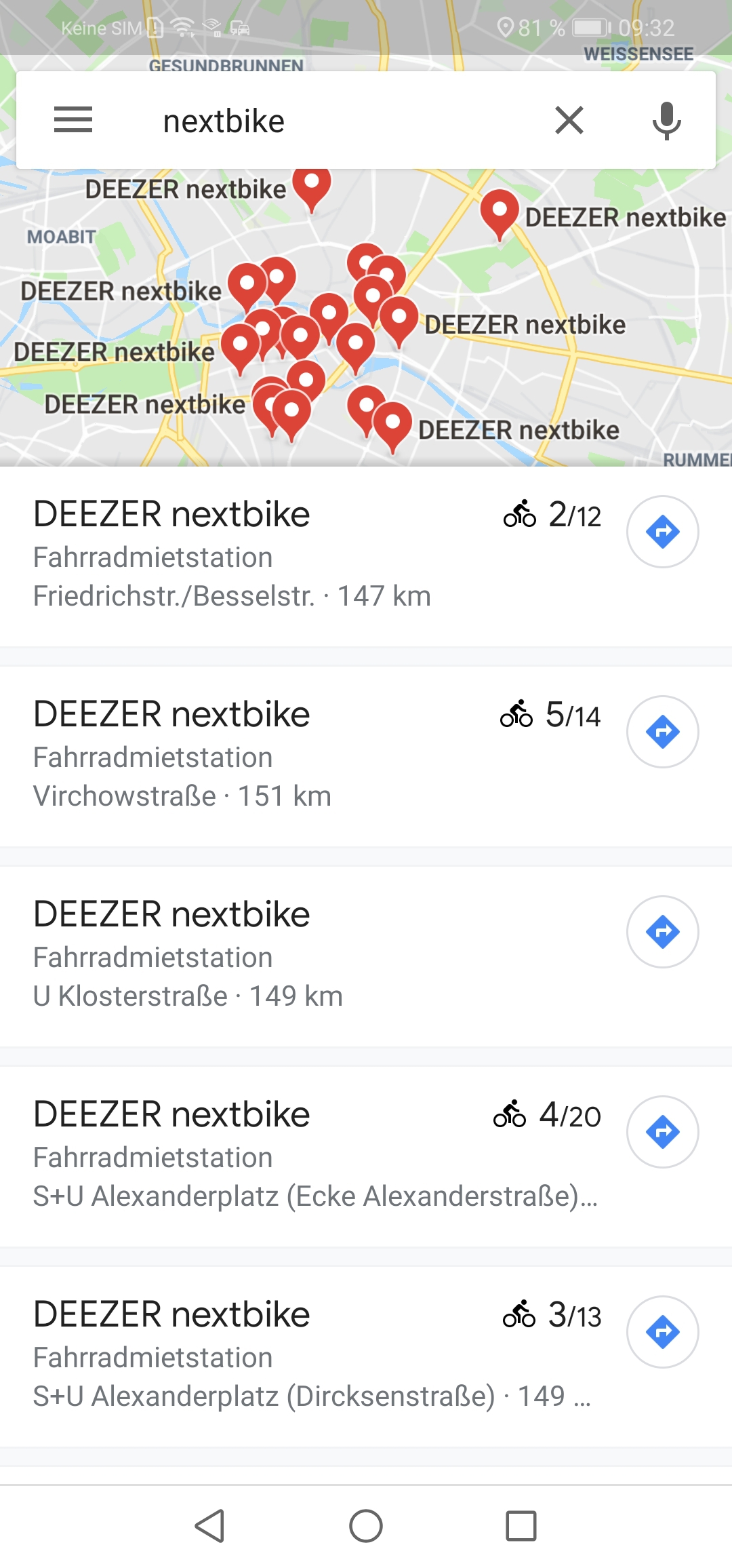
Task: Get directions to Virchowstraße station
Action: coord(663,732)
